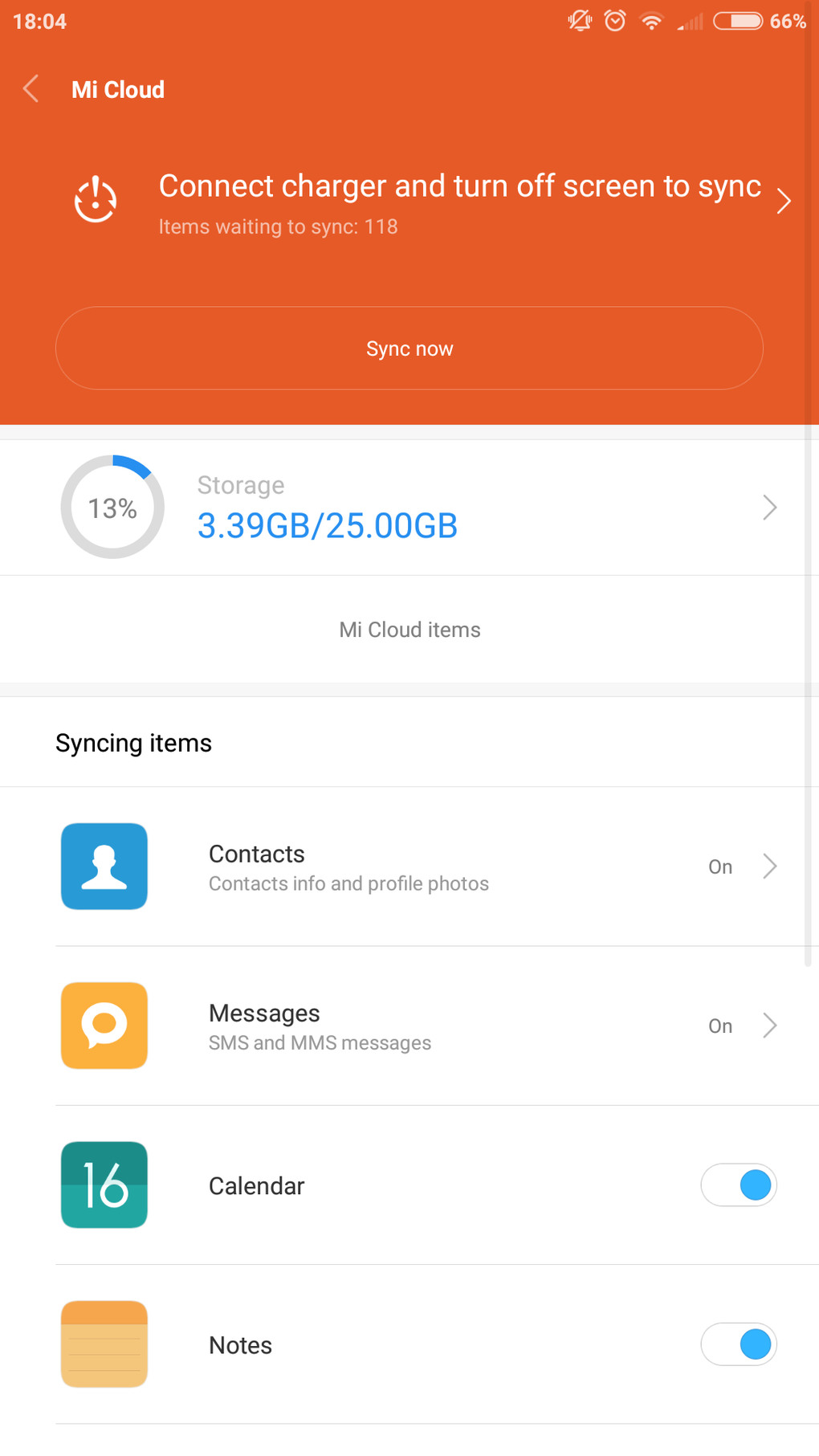View Mi Cloud items
The width and height of the screenshot is (819, 1456).
pyautogui.click(x=409, y=630)
